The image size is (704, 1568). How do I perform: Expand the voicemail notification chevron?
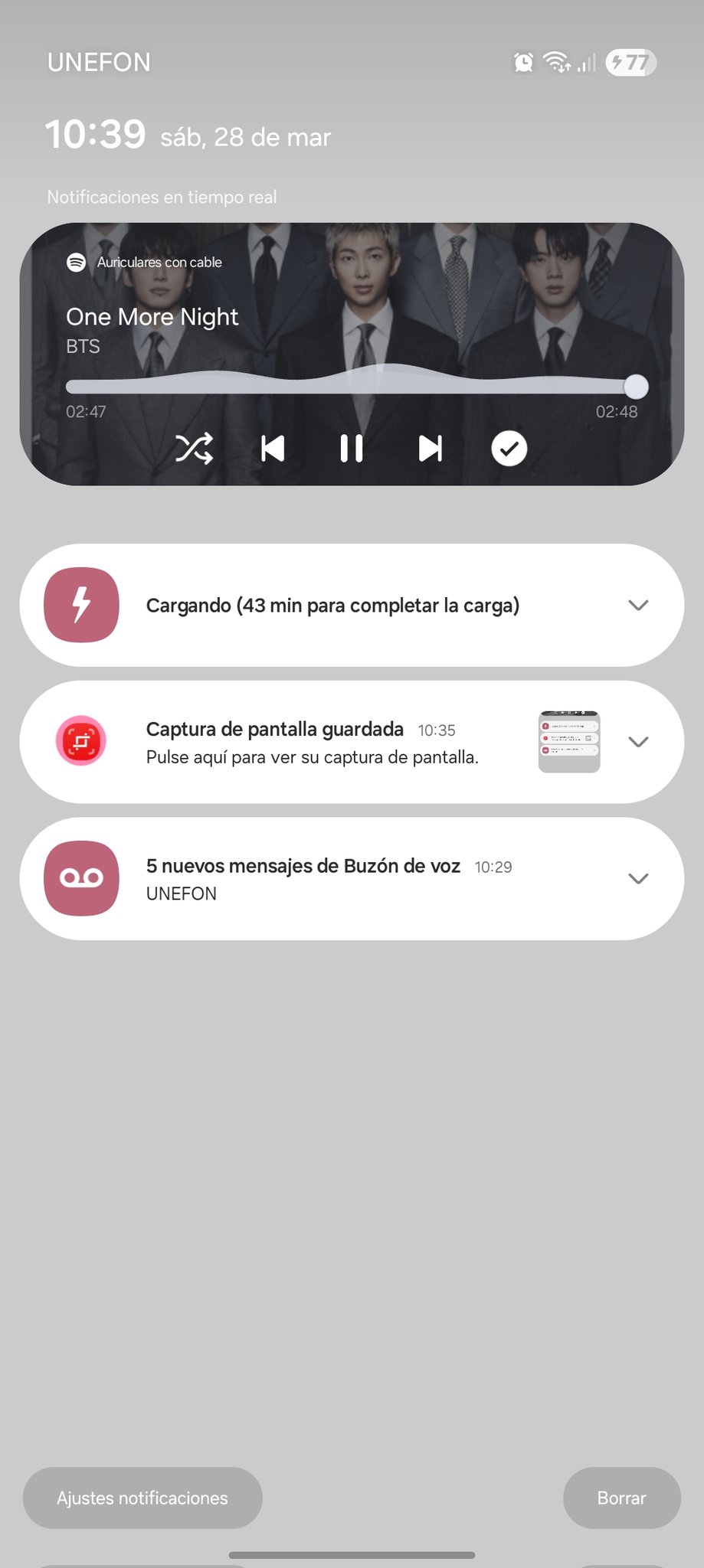tap(638, 879)
